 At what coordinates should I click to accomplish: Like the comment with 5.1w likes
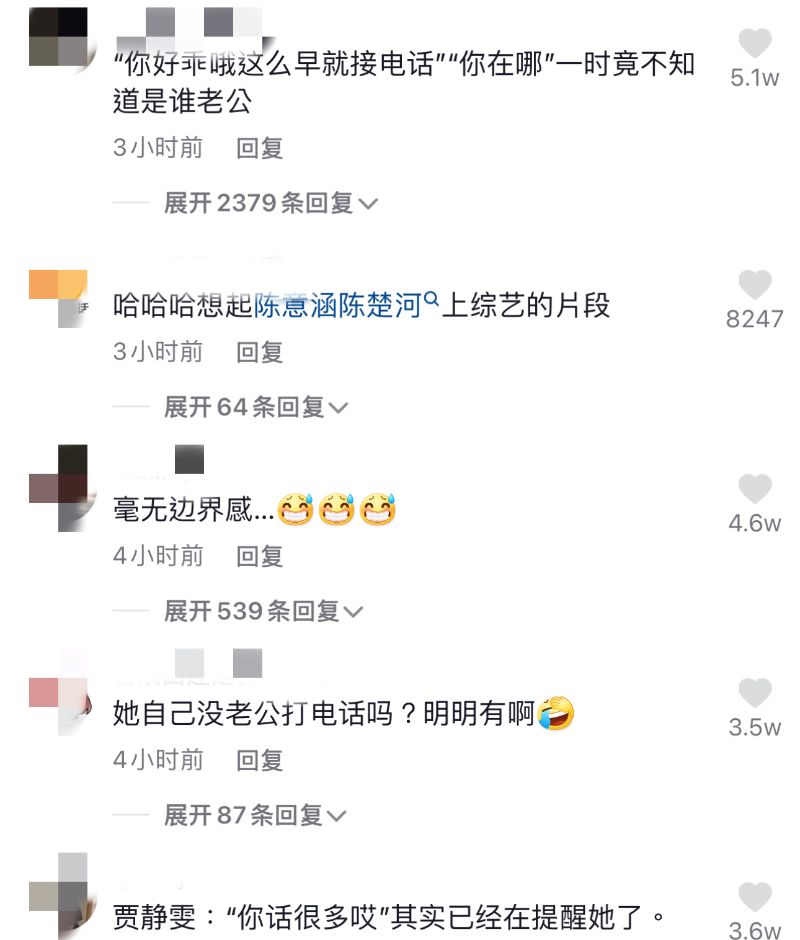click(x=755, y=45)
